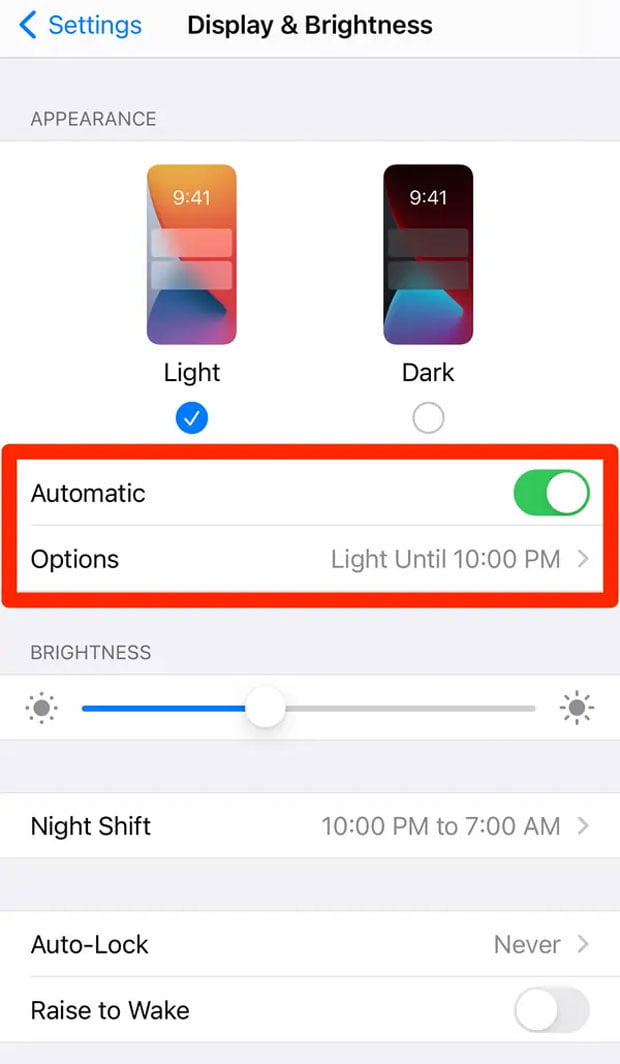Open Night Shift settings
This screenshot has width=620, height=1064.
pos(310,826)
